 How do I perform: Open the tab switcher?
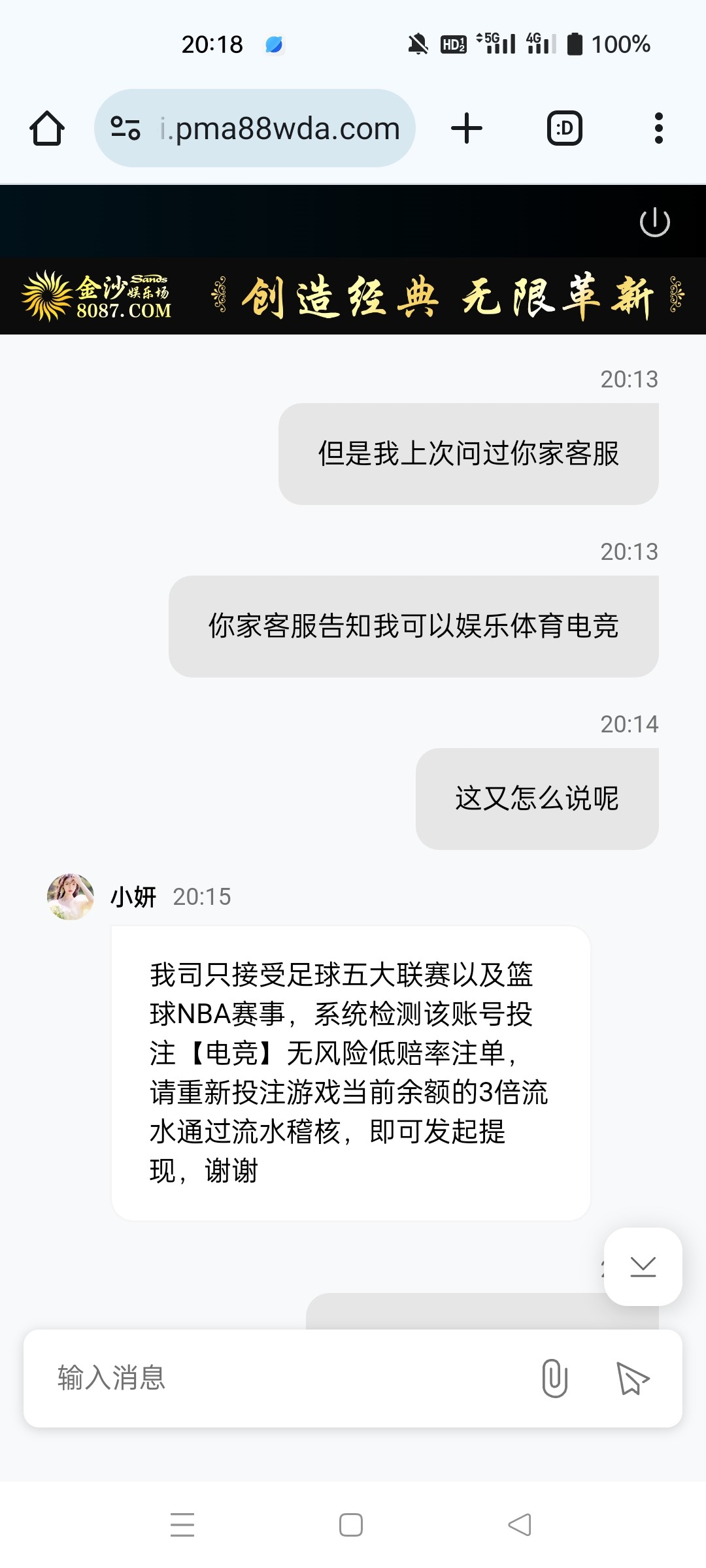pyautogui.click(x=564, y=128)
